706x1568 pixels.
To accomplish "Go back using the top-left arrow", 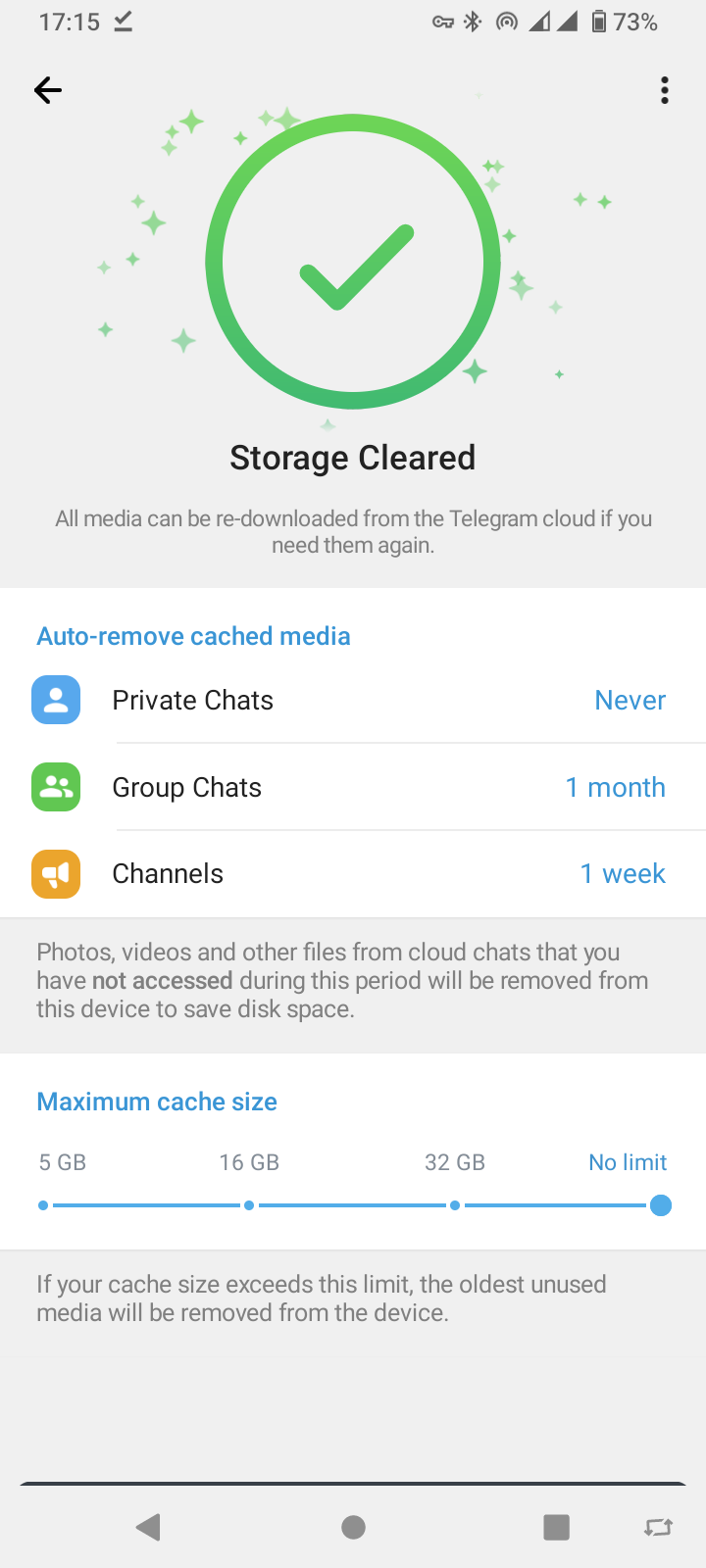I will point(47,91).
